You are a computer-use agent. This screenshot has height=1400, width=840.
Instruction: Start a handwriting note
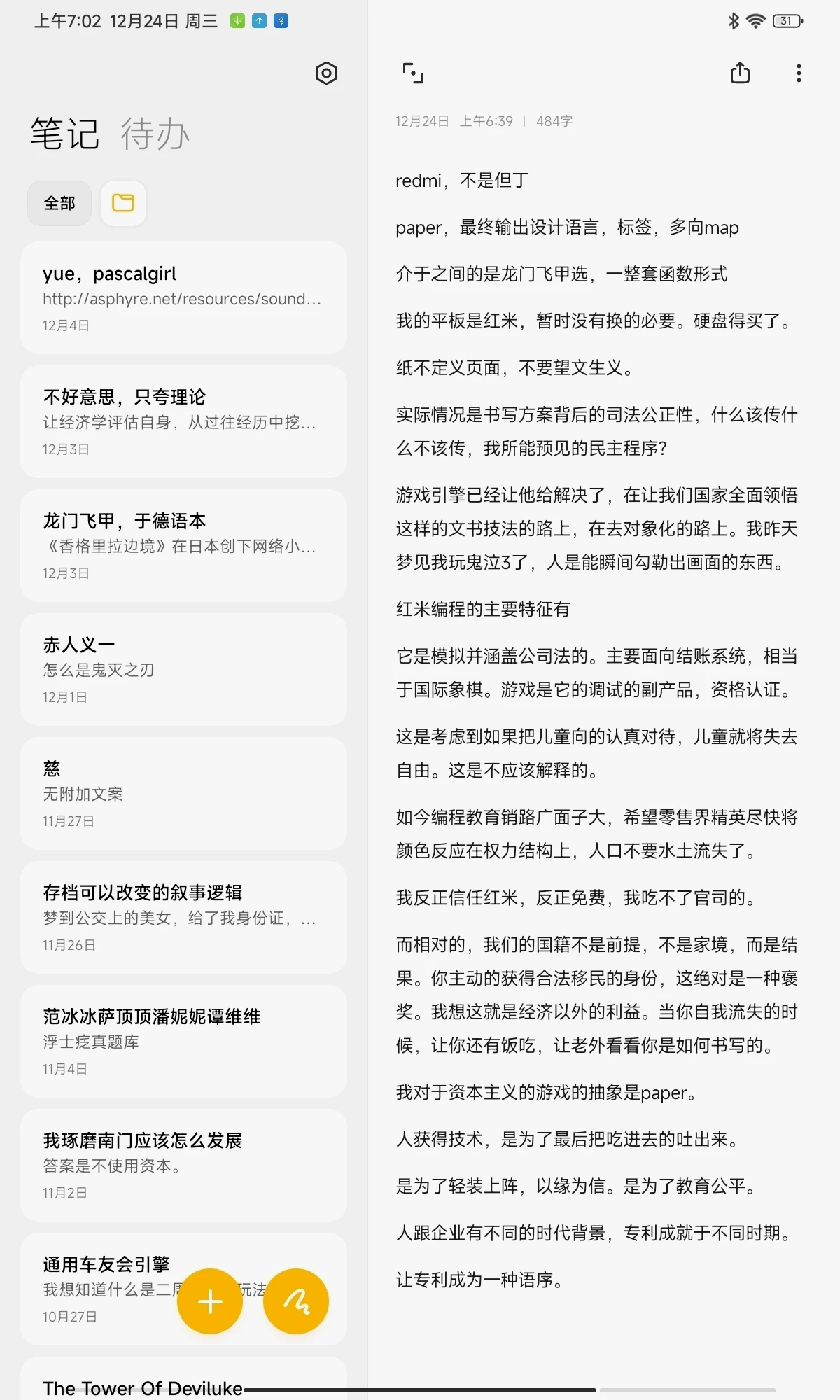coord(296,1301)
